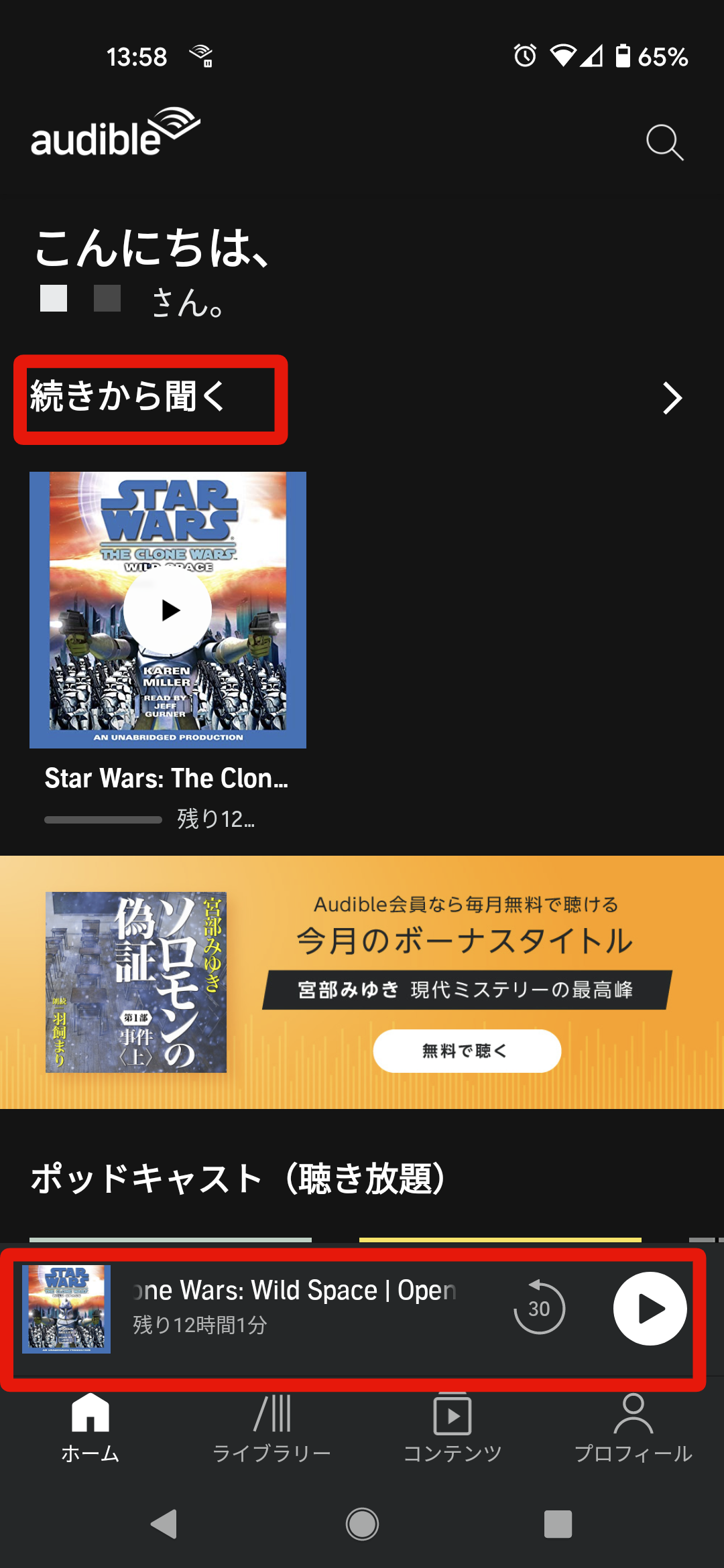Open the search icon
The image size is (724, 1568).
coord(664,142)
